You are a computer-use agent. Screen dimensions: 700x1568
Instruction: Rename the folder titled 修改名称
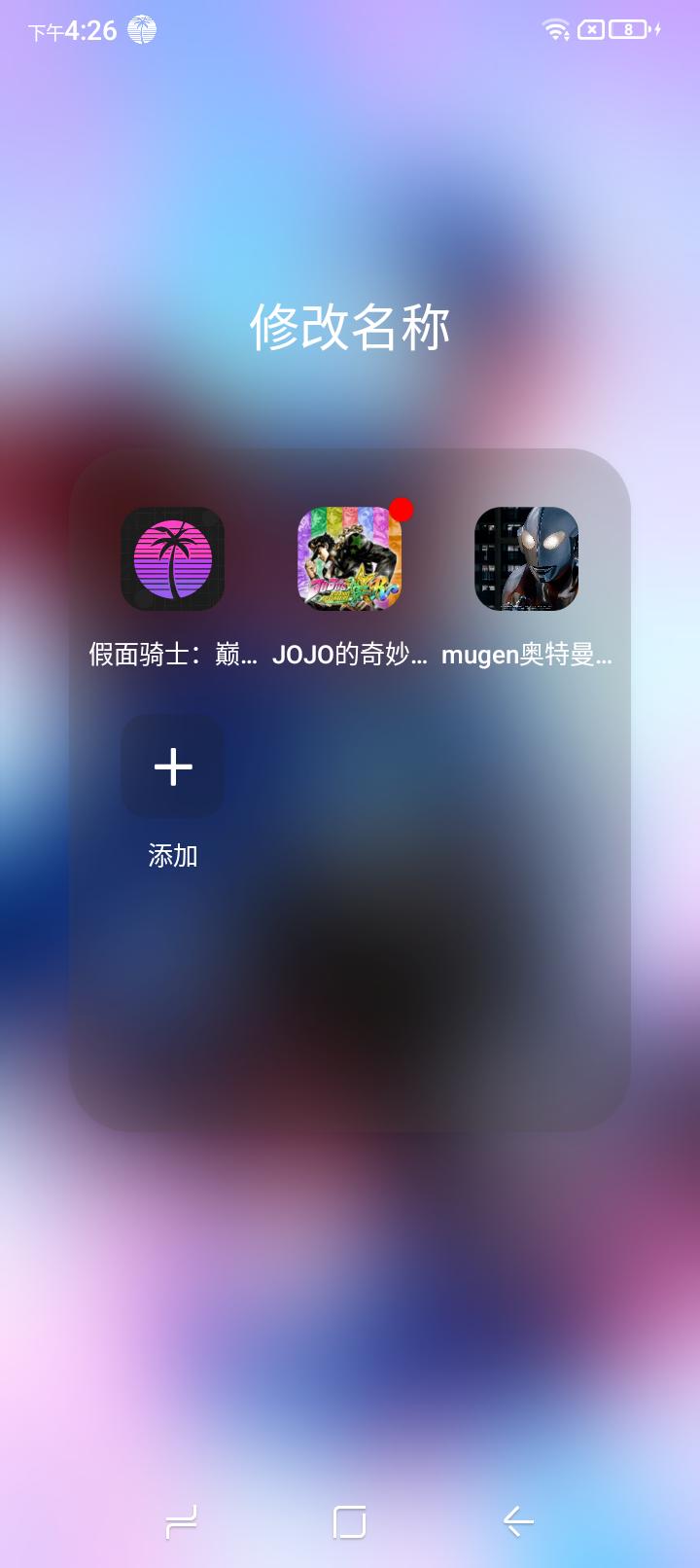coord(350,327)
